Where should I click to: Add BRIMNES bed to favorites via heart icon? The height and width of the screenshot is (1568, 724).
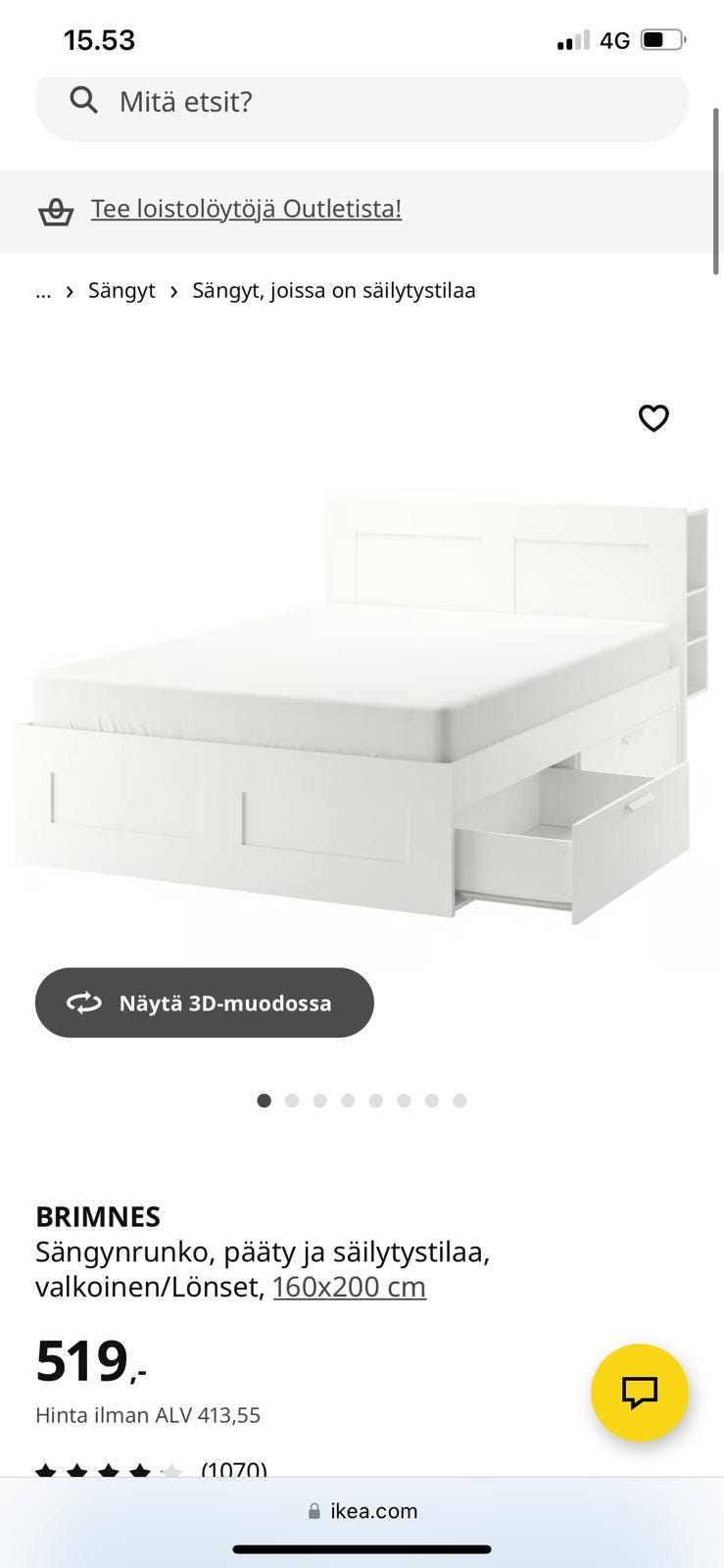652,418
